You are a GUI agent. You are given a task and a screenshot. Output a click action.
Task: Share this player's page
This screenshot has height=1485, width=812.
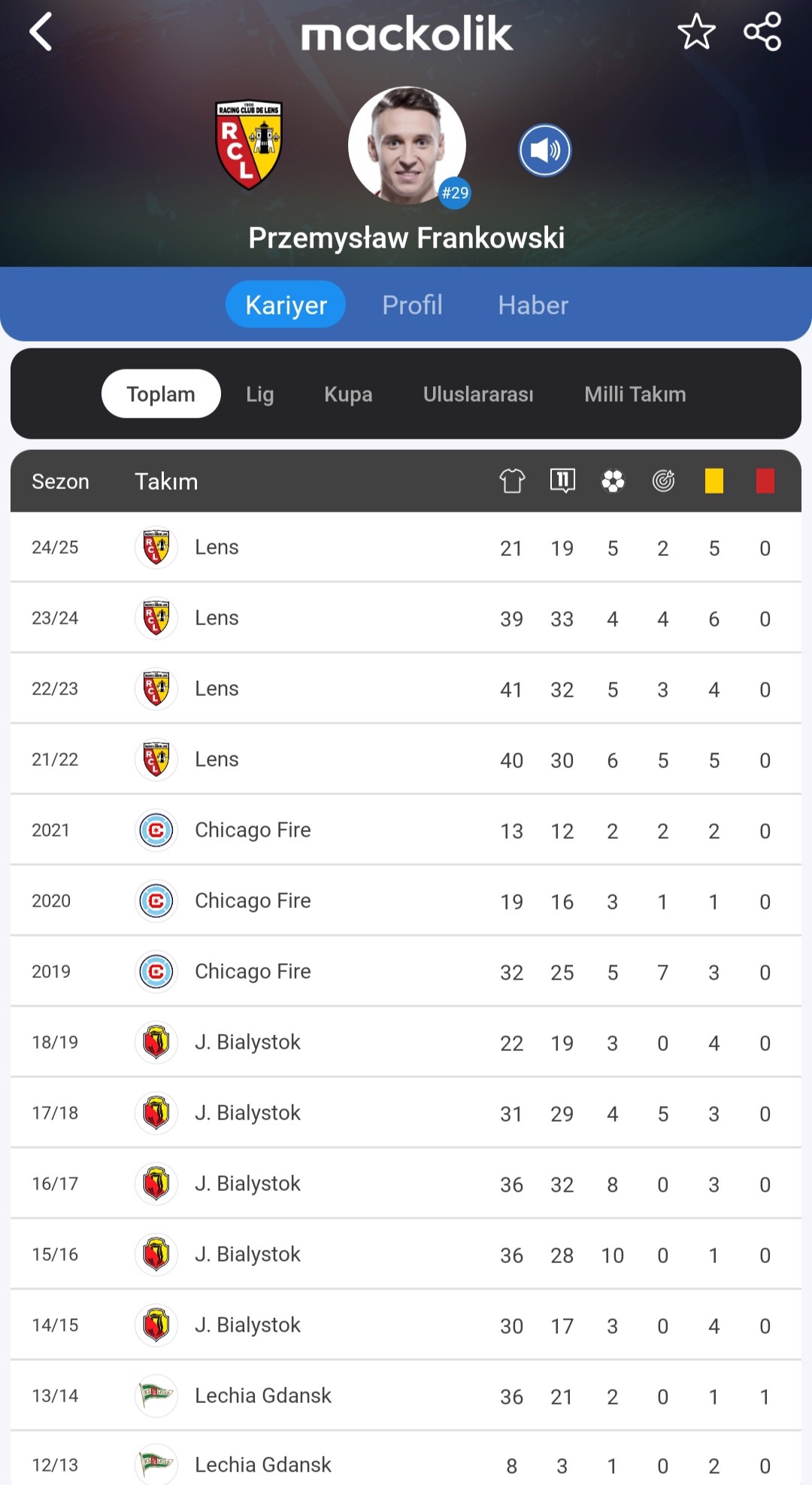click(762, 32)
